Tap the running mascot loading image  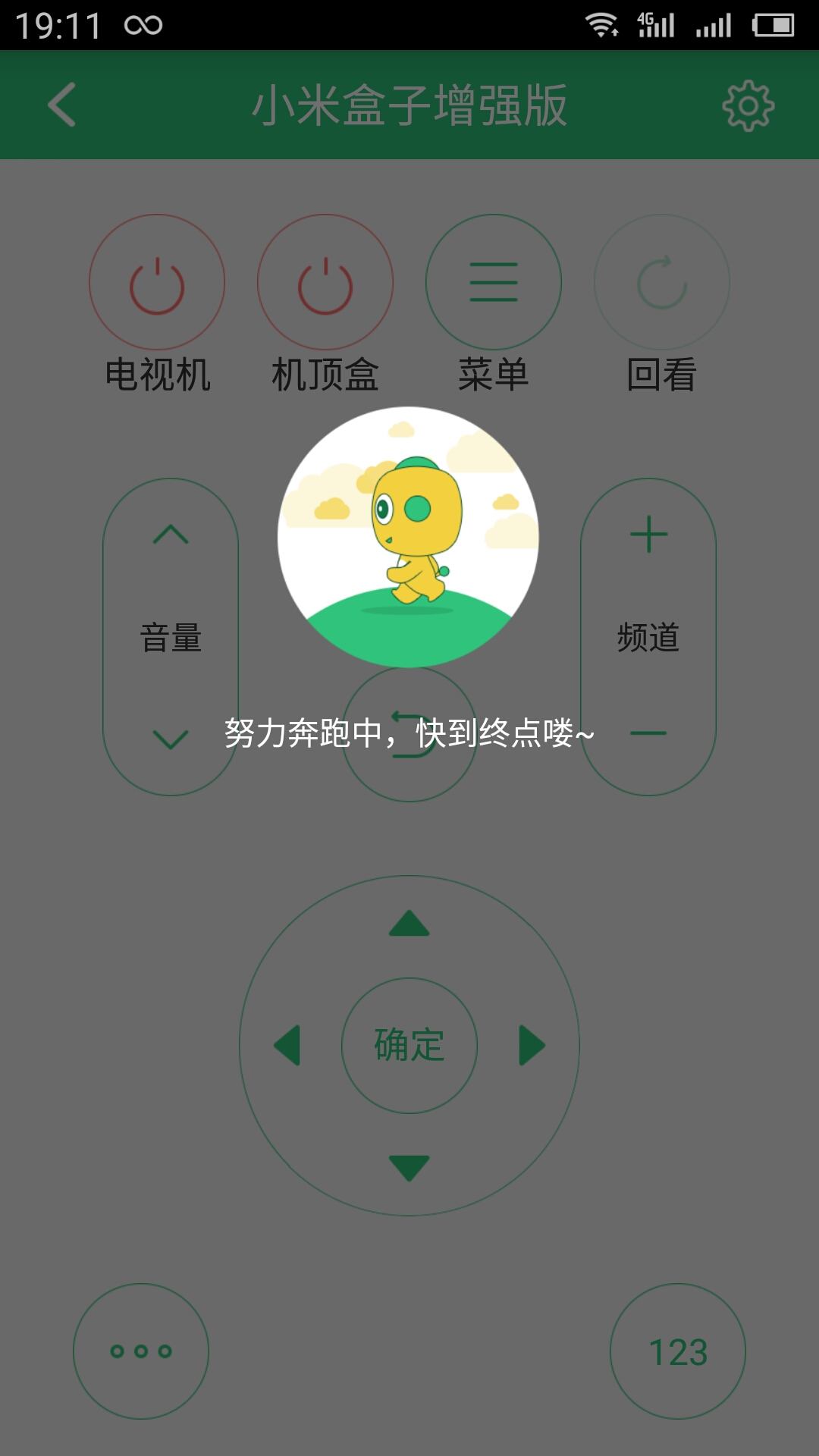(409, 535)
